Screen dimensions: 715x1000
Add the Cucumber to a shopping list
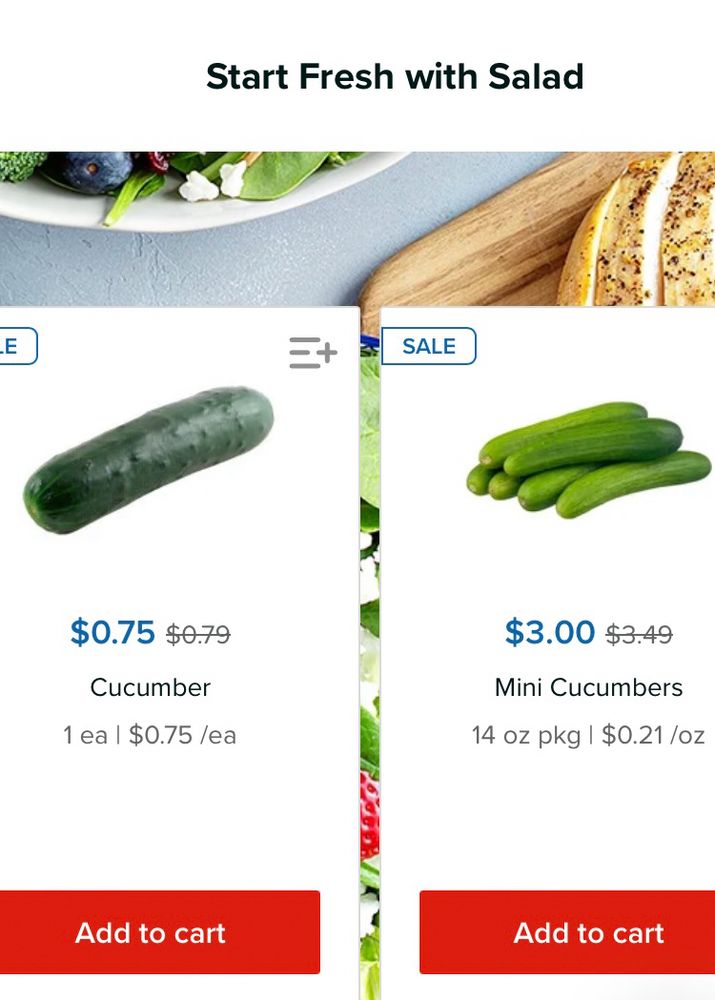point(313,352)
